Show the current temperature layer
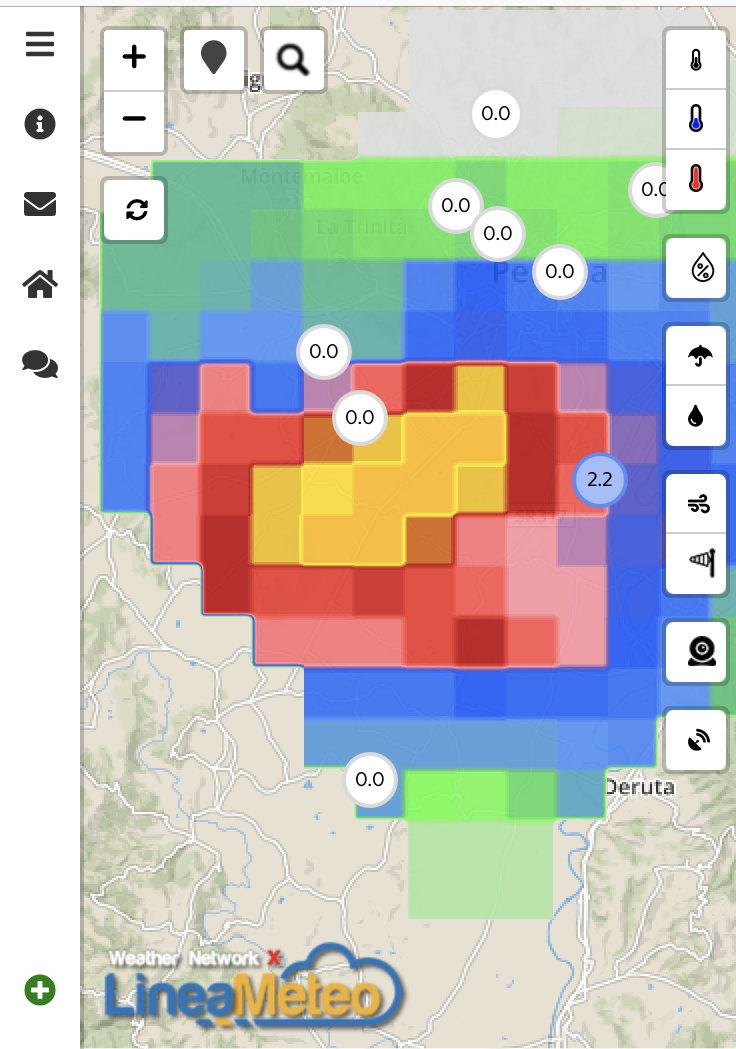This screenshot has height=1049, width=736. [x=696, y=60]
